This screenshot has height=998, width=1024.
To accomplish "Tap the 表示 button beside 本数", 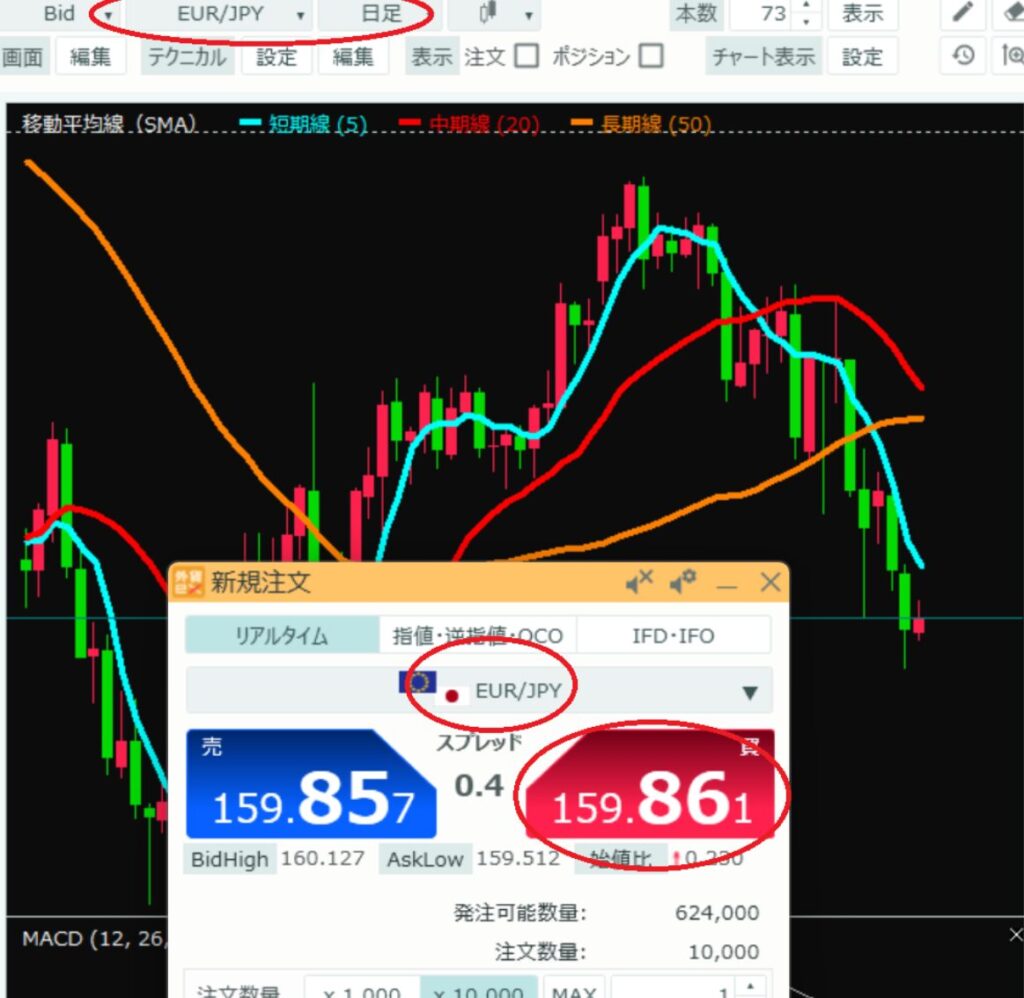I will pos(862,15).
